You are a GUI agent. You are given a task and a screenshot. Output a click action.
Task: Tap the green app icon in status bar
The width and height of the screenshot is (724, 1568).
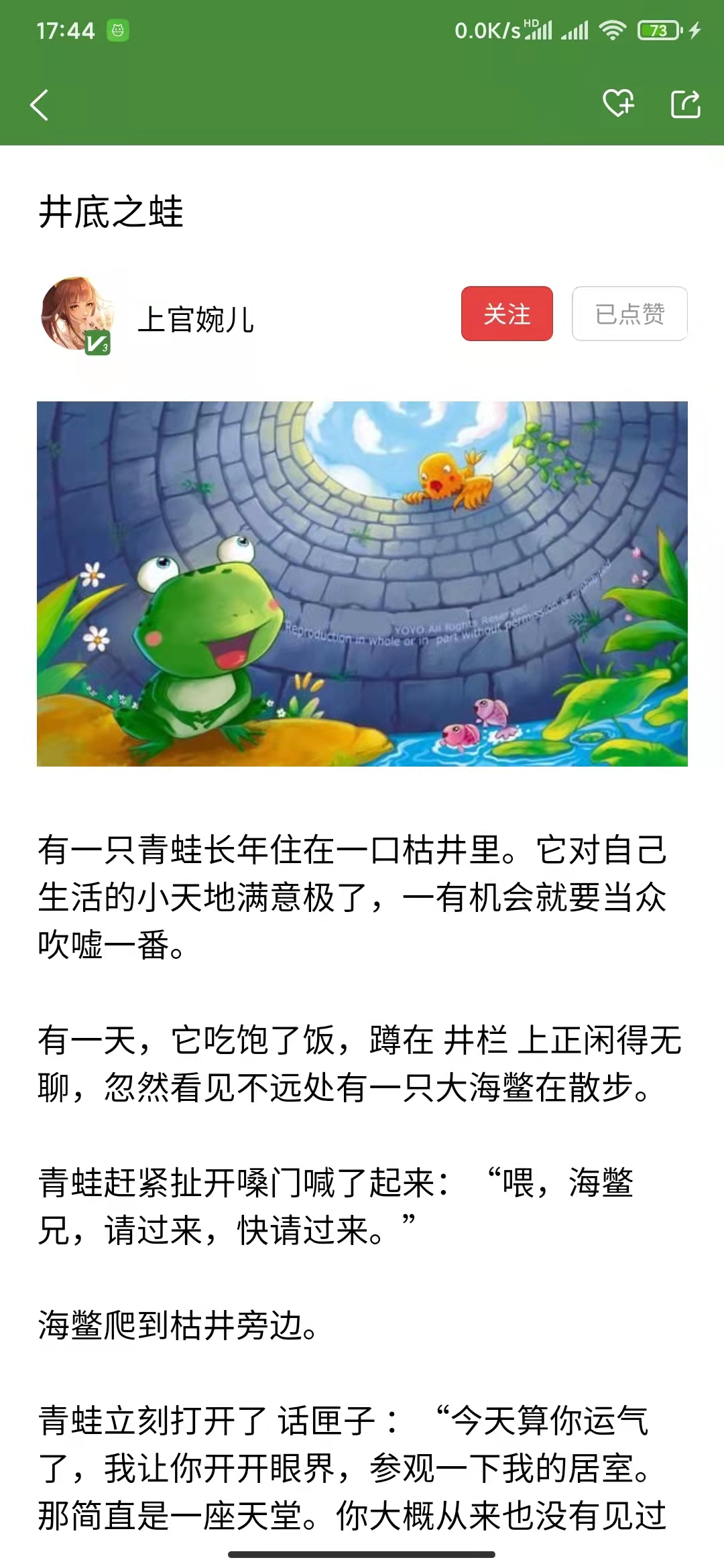117,29
